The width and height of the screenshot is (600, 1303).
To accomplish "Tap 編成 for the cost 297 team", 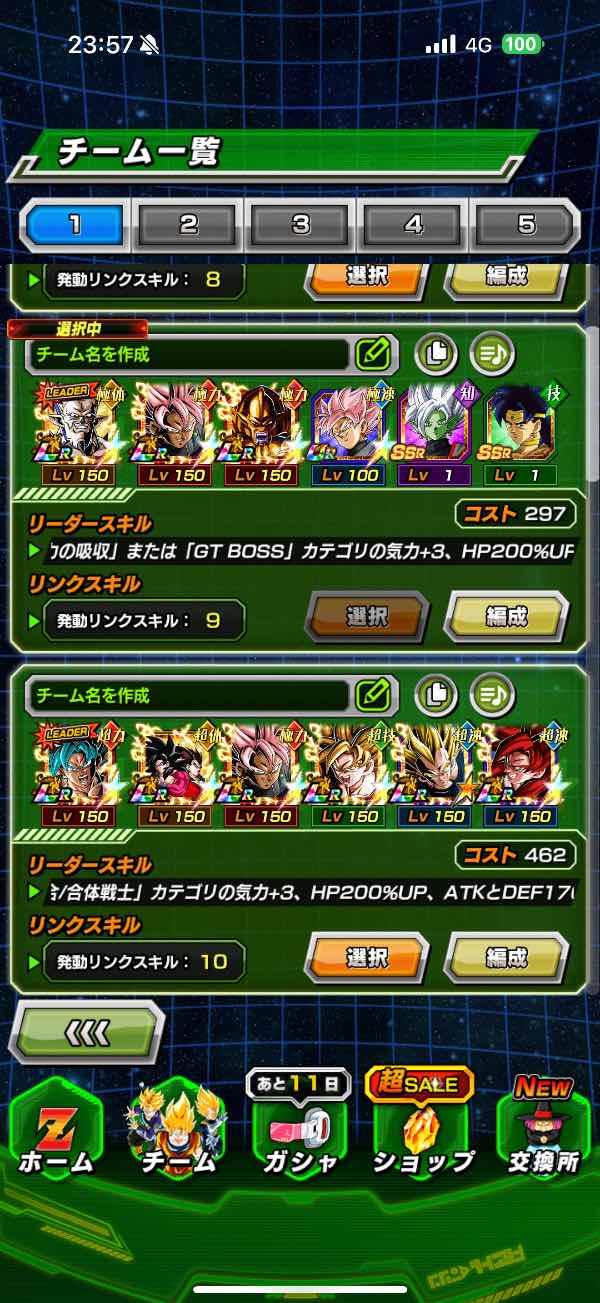I will click(506, 619).
